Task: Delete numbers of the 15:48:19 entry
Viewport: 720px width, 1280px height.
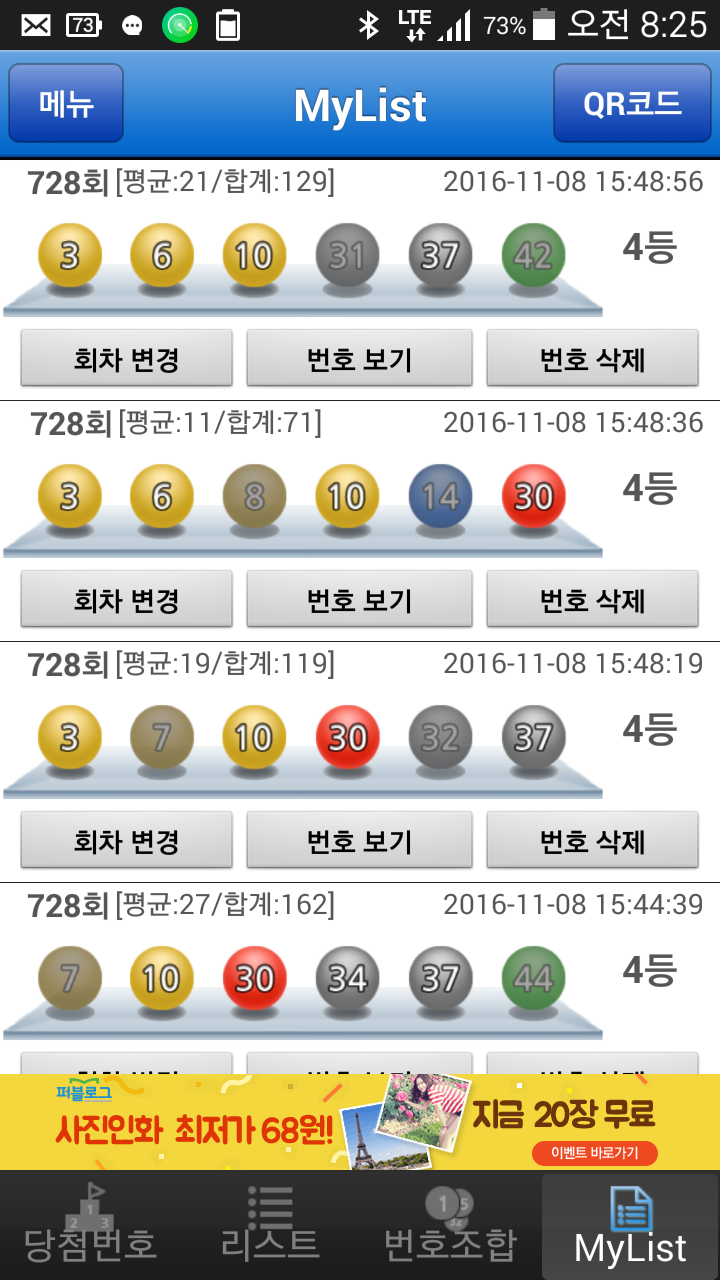Action: [x=592, y=841]
